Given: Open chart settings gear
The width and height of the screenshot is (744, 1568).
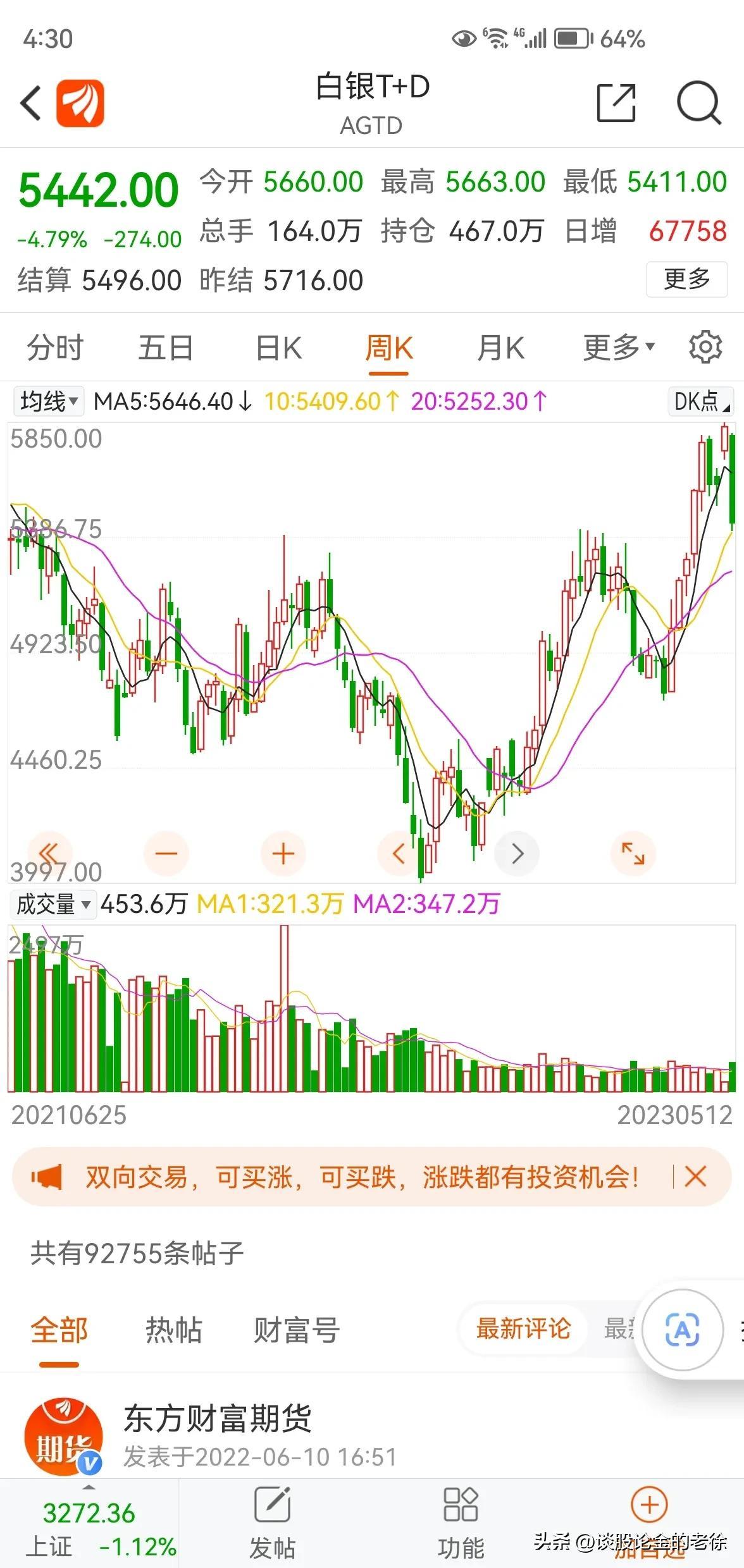Looking at the screenshot, I should click(x=705, y=346).
